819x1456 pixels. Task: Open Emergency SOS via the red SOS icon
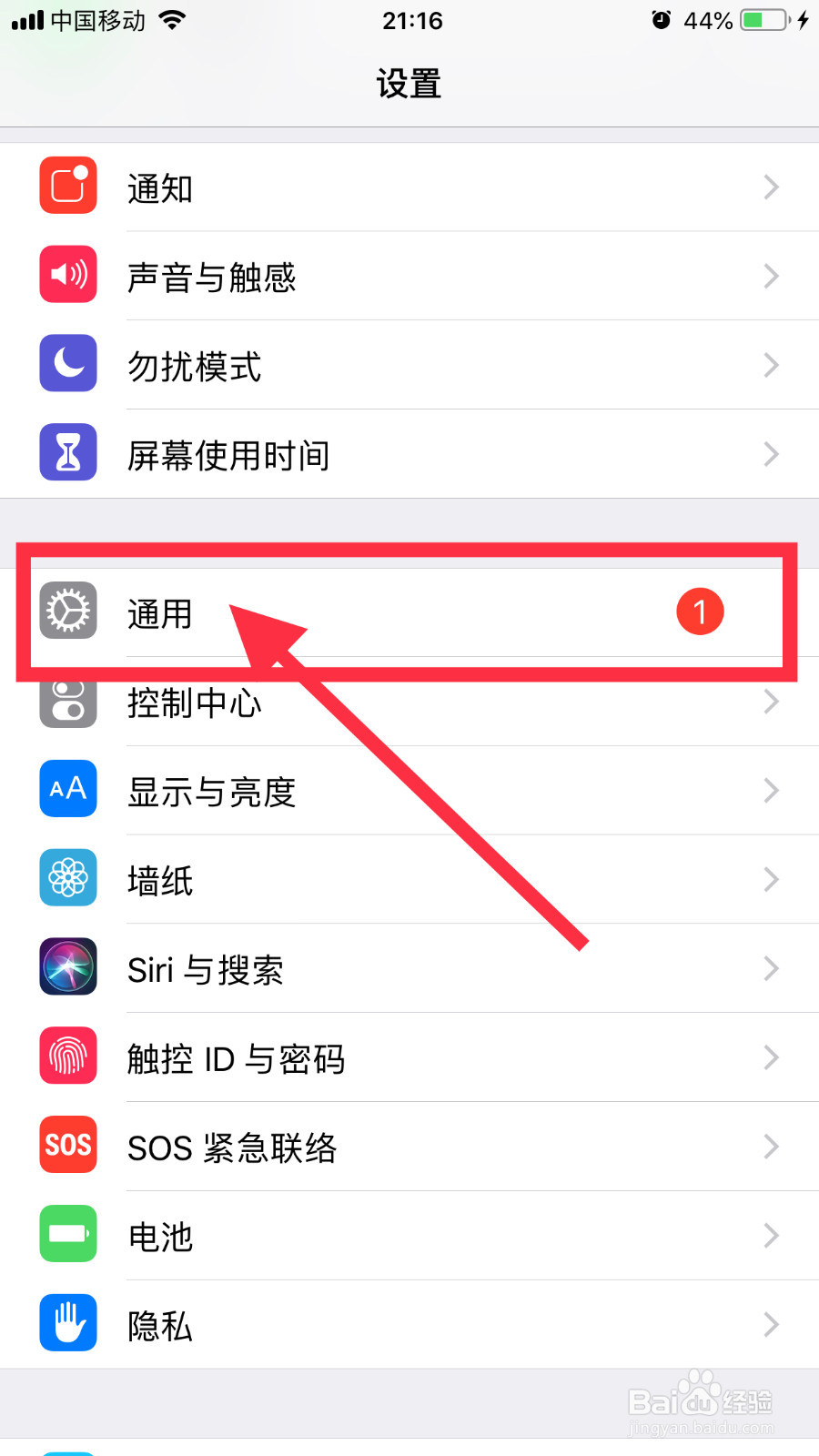67,1145
